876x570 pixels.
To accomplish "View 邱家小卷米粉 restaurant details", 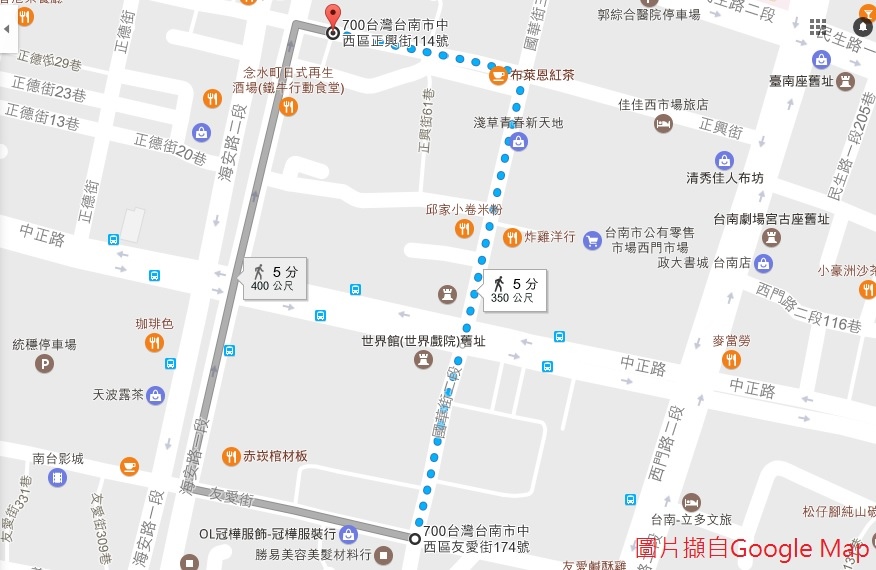I will click(x=463, y=229).
